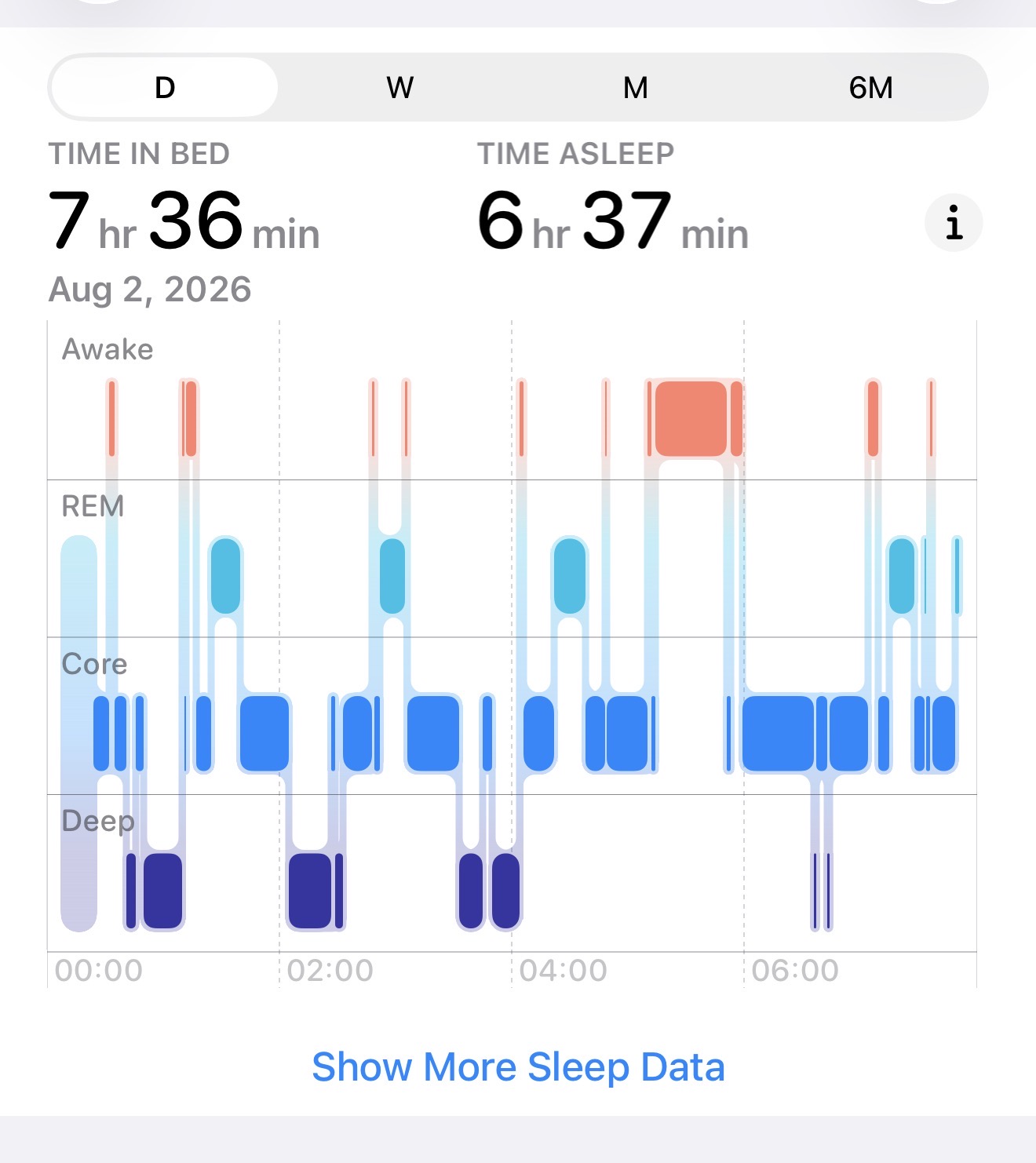
Task: Switch to the 6M six-month view
Action: click(870, 87)
